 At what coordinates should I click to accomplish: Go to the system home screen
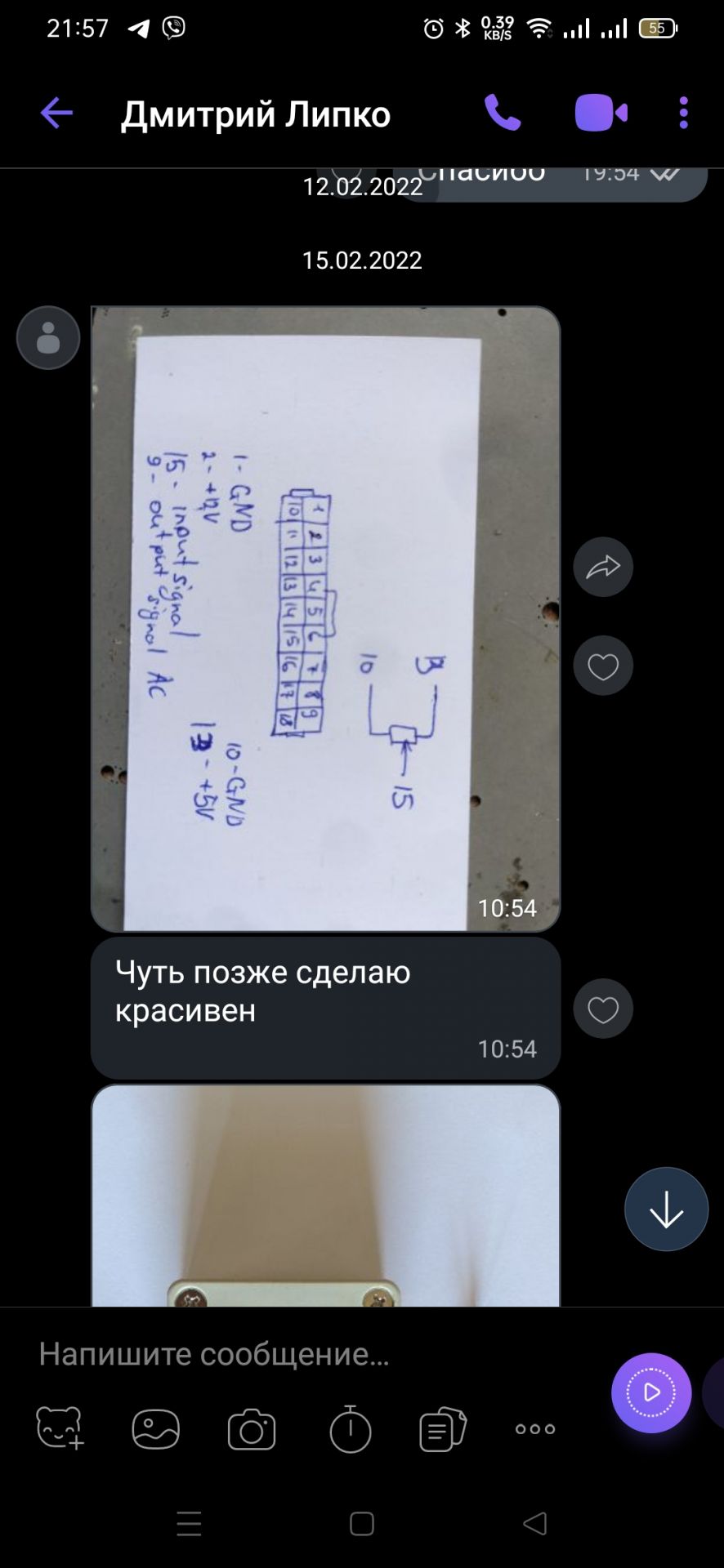[361, 1524]
